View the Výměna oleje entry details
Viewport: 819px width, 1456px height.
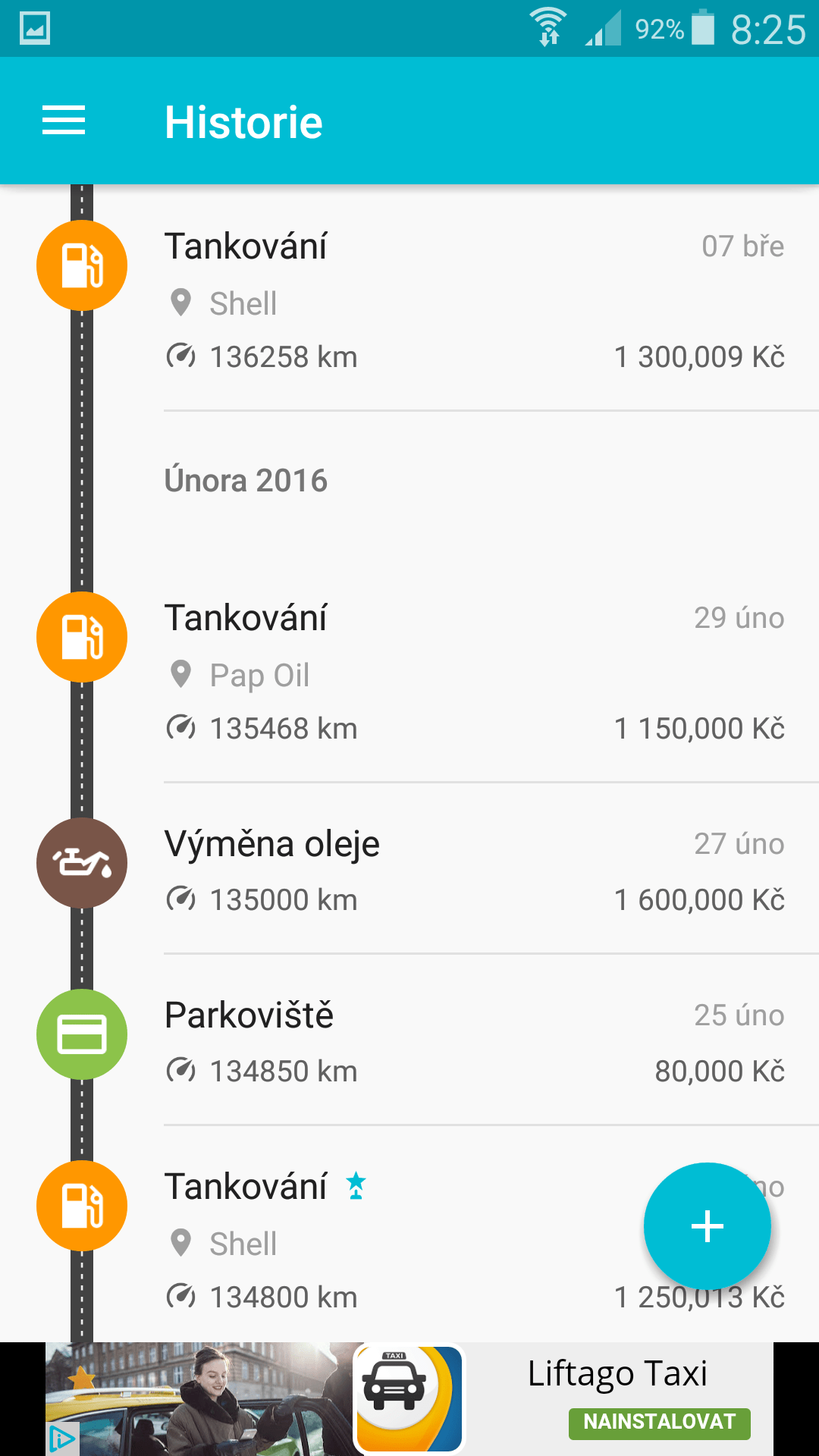tap(474, 871)
